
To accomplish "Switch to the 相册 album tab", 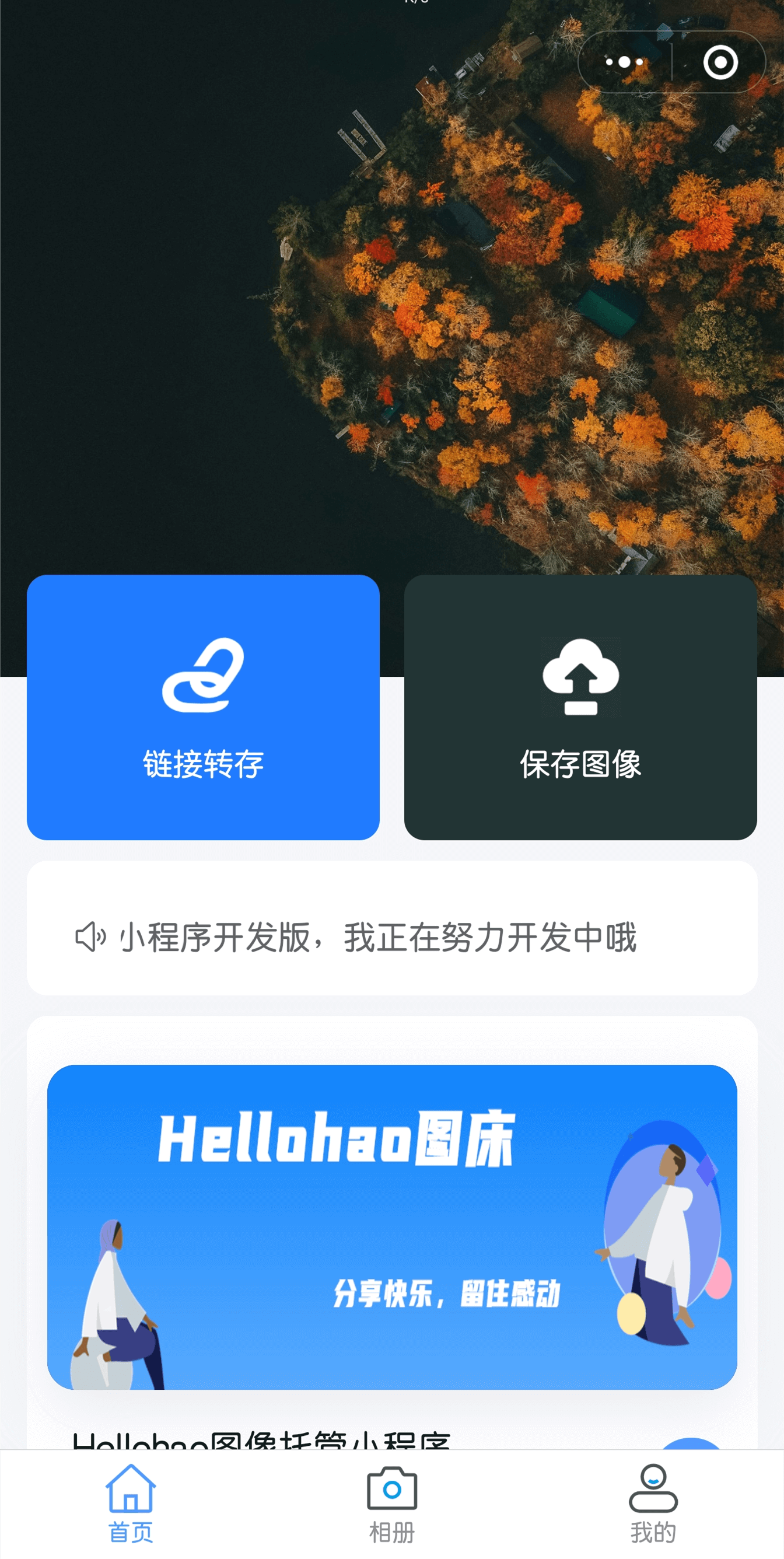I will pos(392,1504).
